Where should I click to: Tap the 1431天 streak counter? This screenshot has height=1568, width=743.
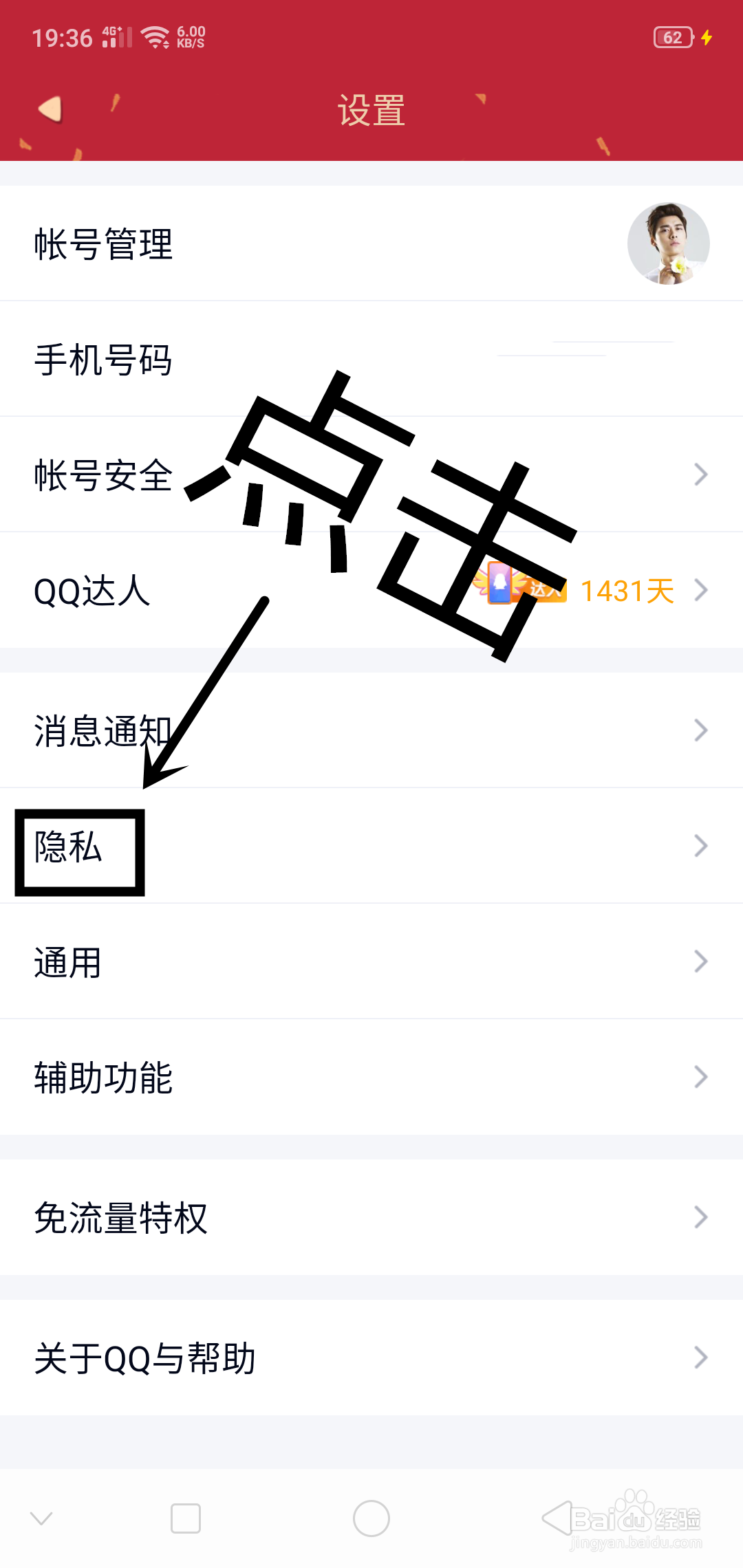click(627, 589)
